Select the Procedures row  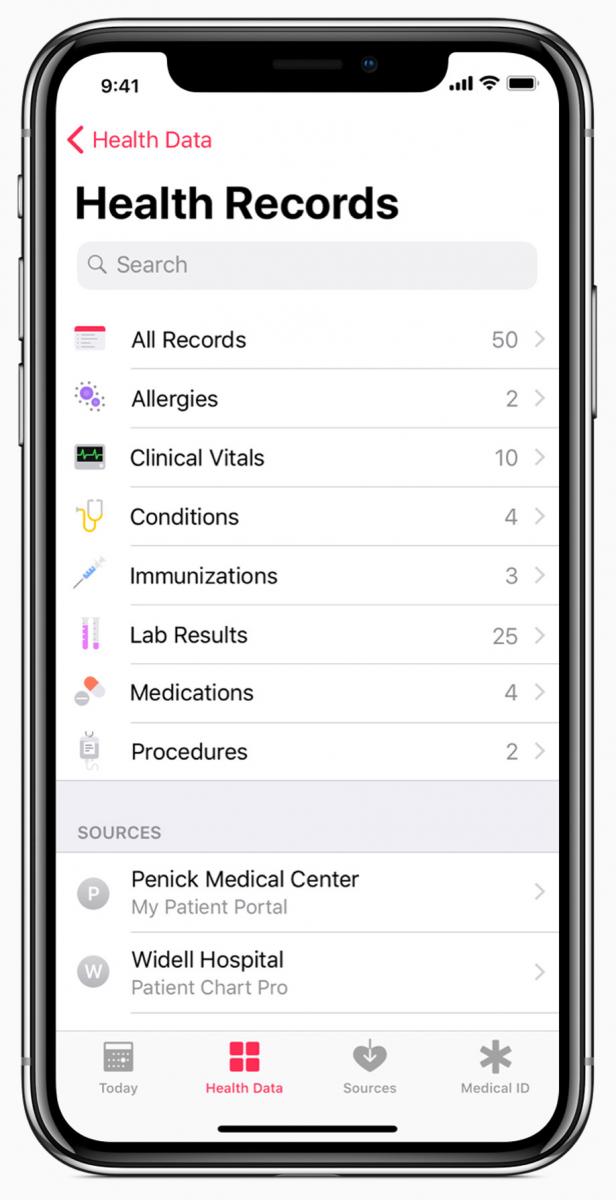point(310,752)
